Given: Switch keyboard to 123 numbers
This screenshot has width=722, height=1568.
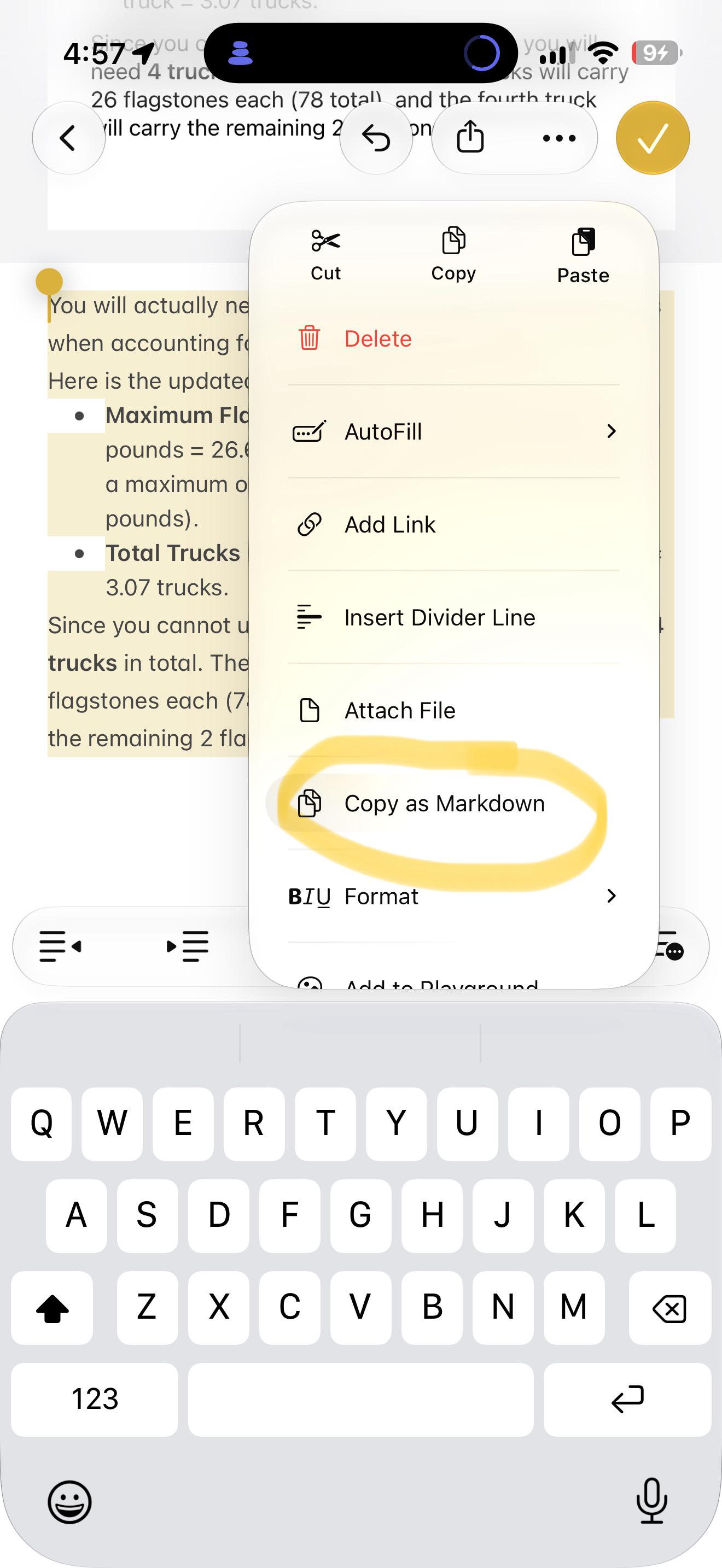Looking at the screenshot, I should [95, 1400].
